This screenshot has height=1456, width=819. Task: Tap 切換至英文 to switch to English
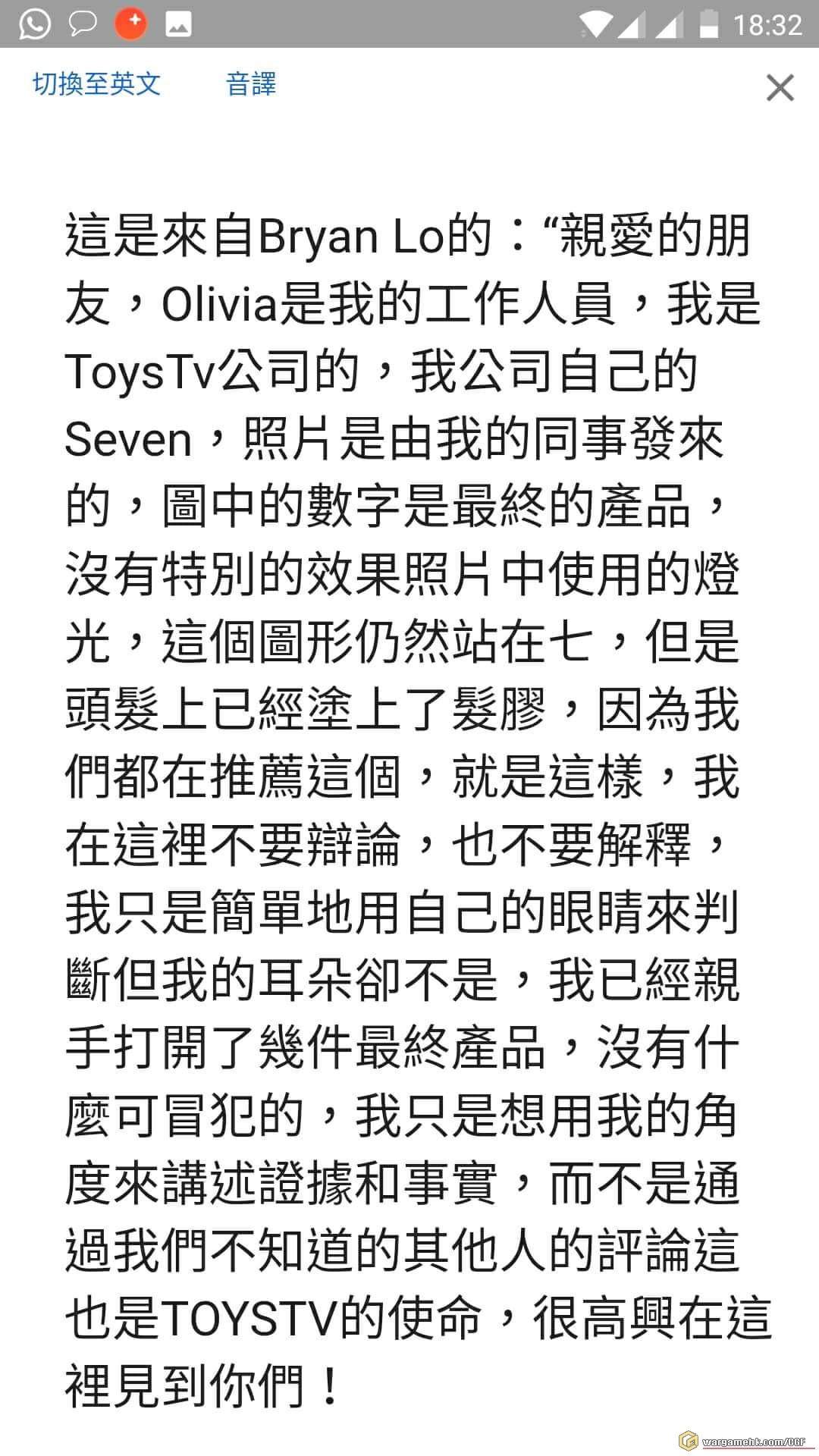[x=97, y=83]
